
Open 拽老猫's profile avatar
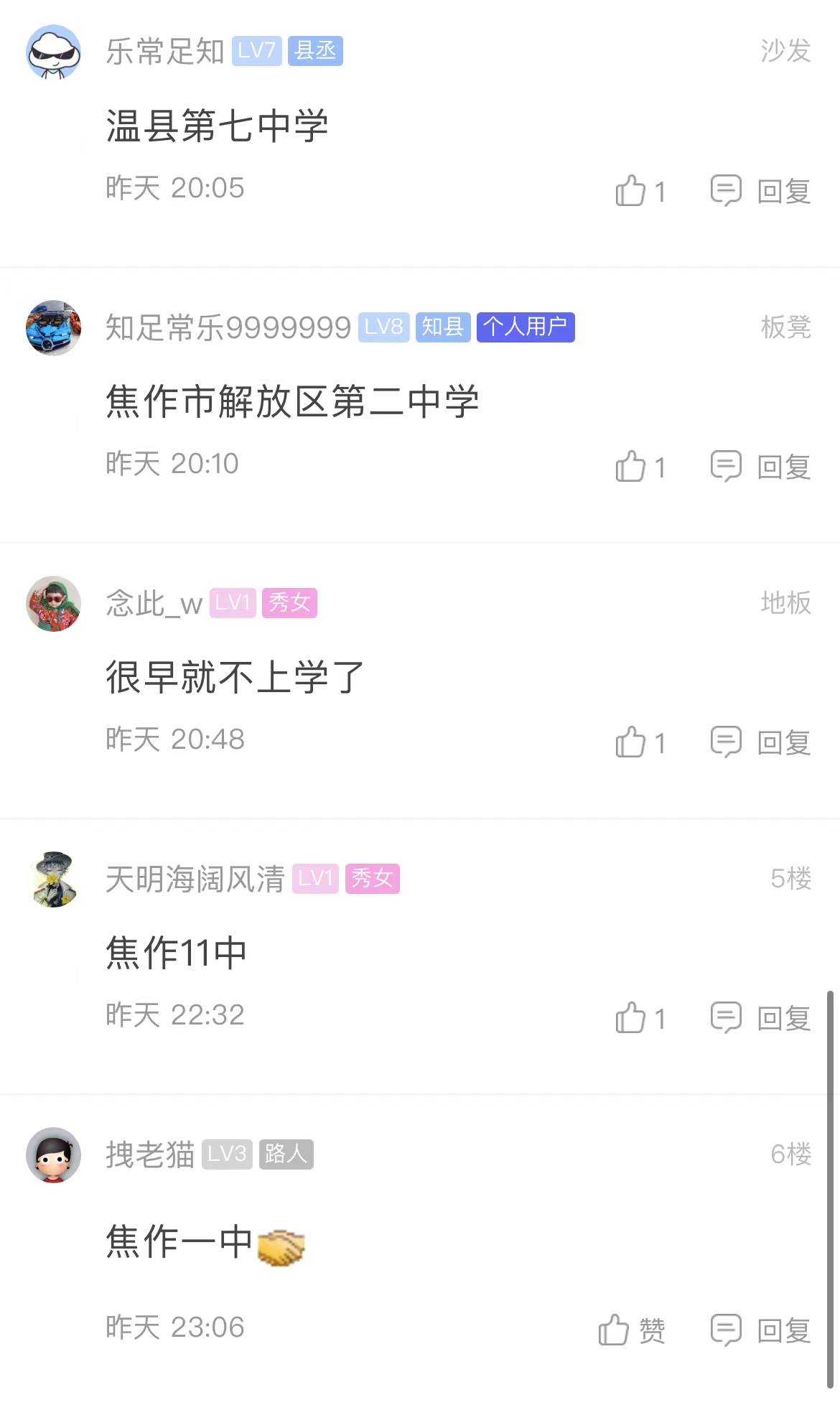[53, 1154]
